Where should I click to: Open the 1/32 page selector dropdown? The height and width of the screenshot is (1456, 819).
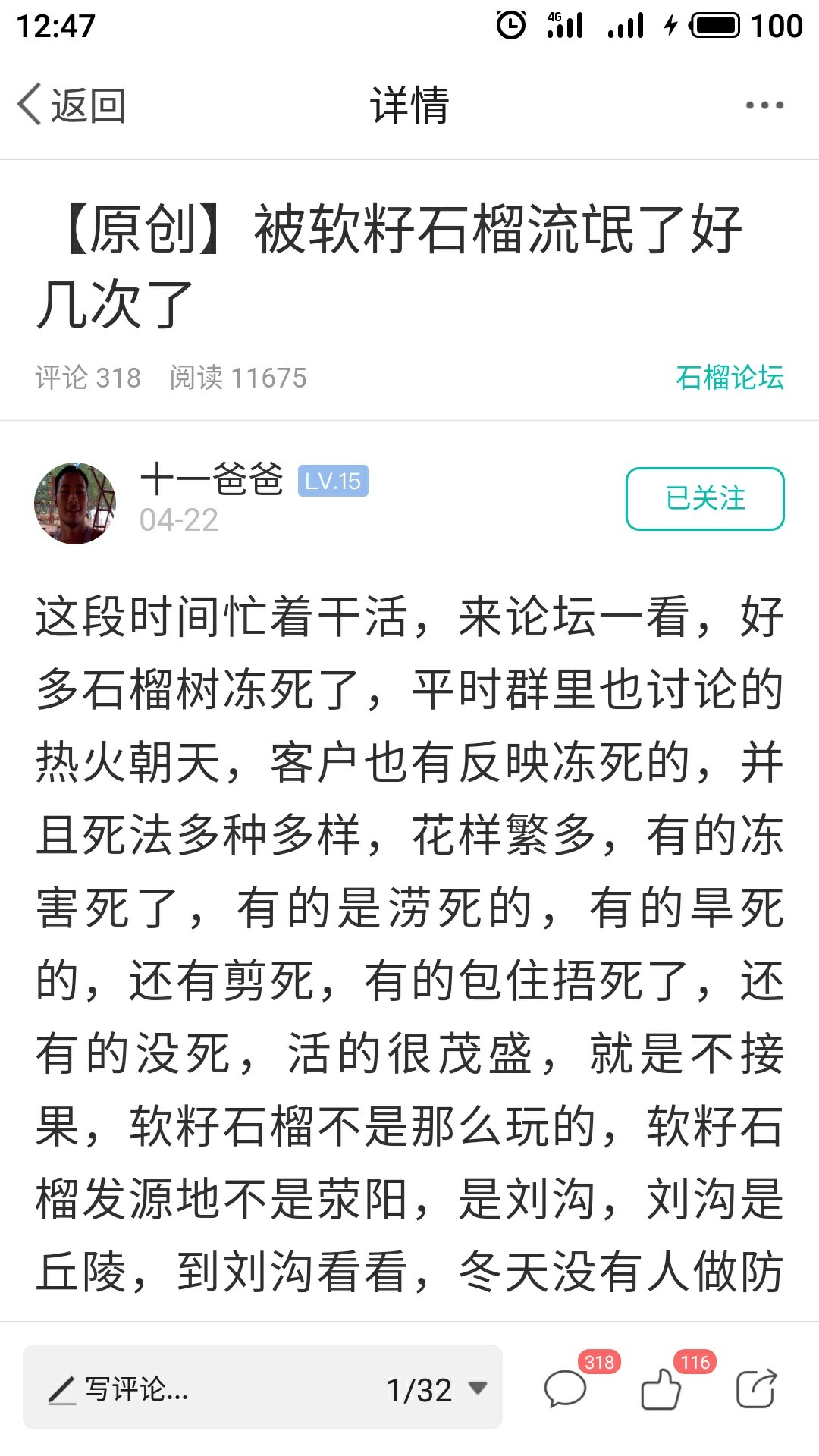[x=436, y=1389]
